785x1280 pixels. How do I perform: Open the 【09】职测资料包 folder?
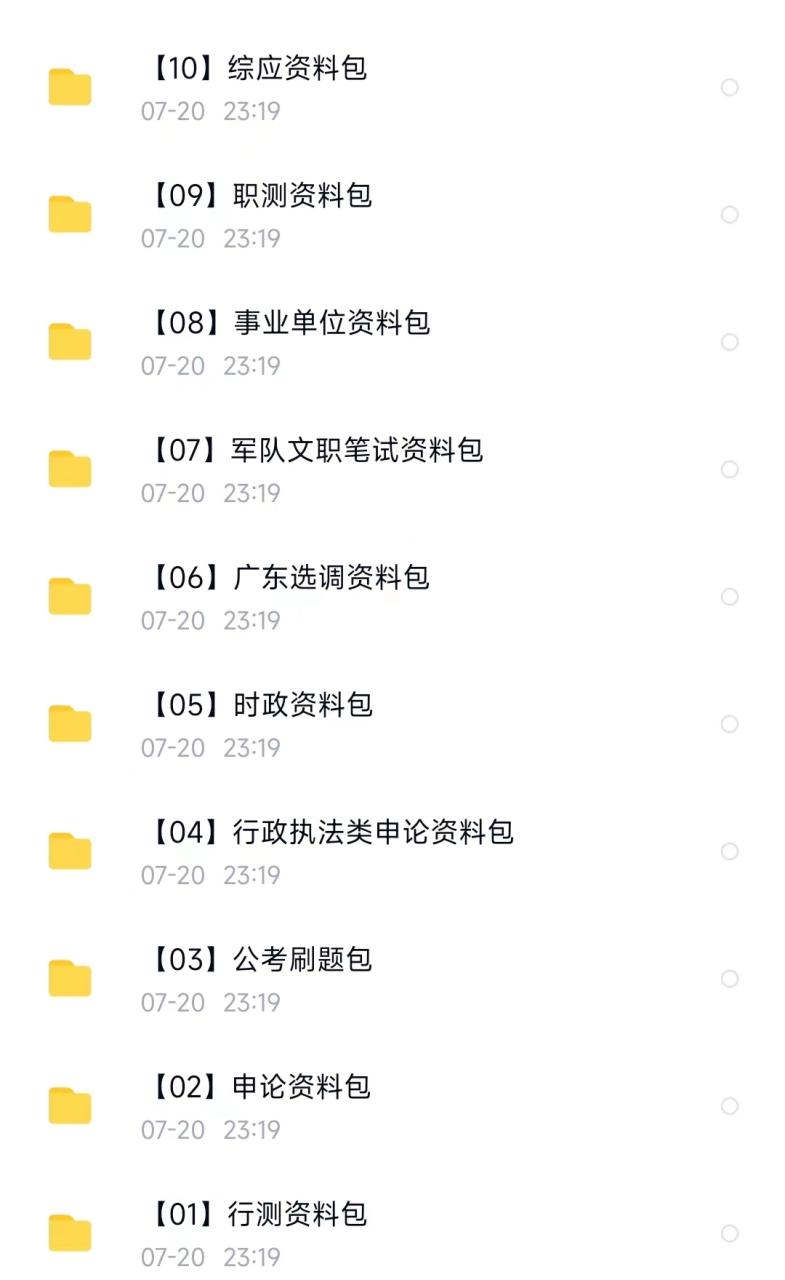click(260, 196)
